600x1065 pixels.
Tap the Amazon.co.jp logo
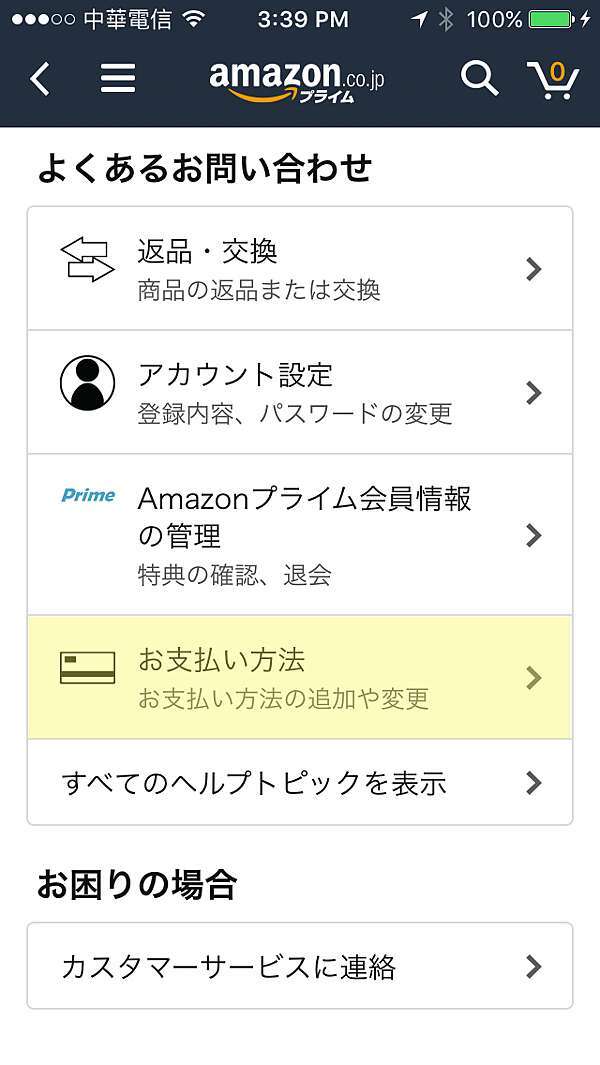[x=297, y=80]
